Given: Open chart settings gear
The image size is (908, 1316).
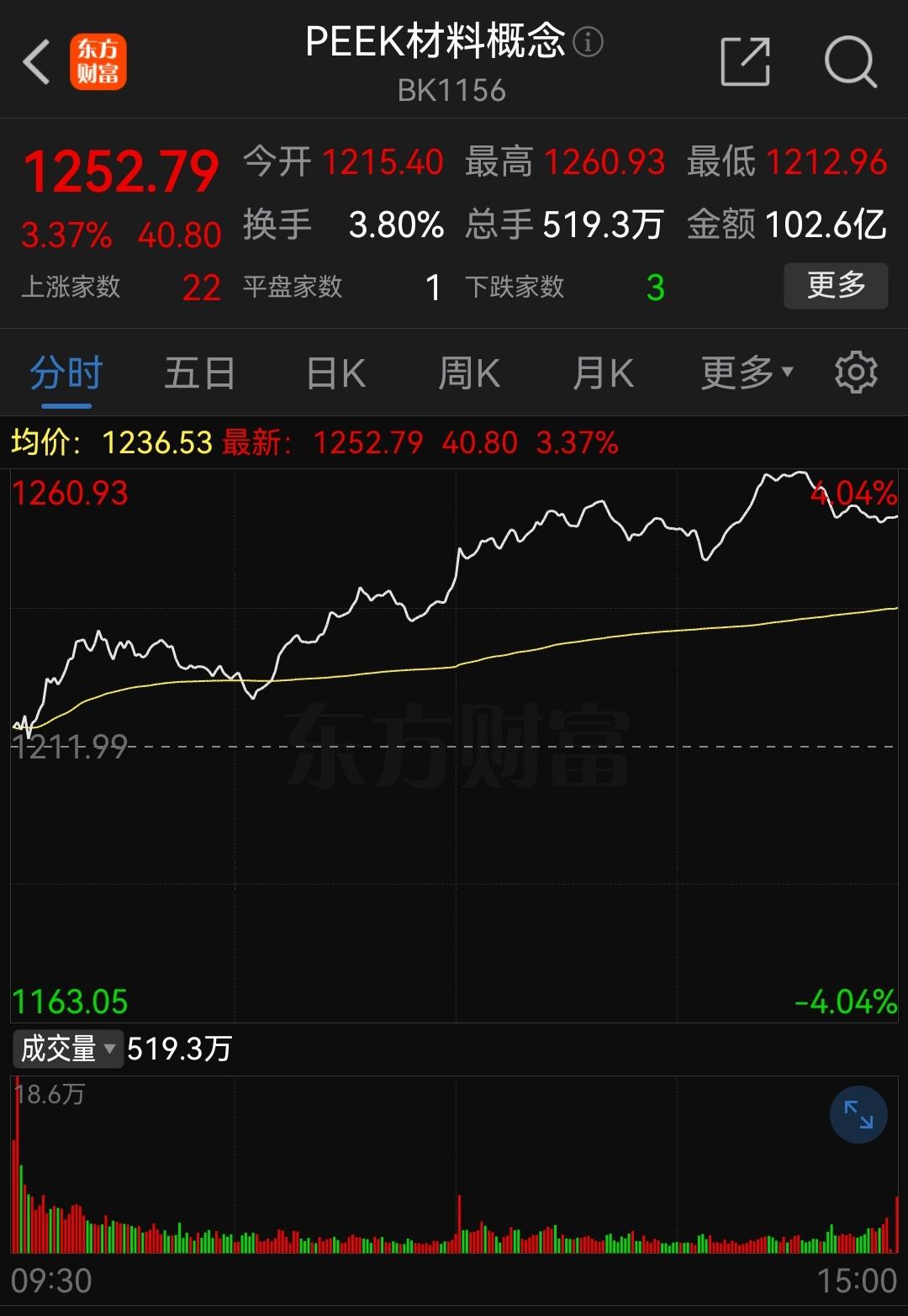Looking at the screenshot, I should (x=856, y=373).
